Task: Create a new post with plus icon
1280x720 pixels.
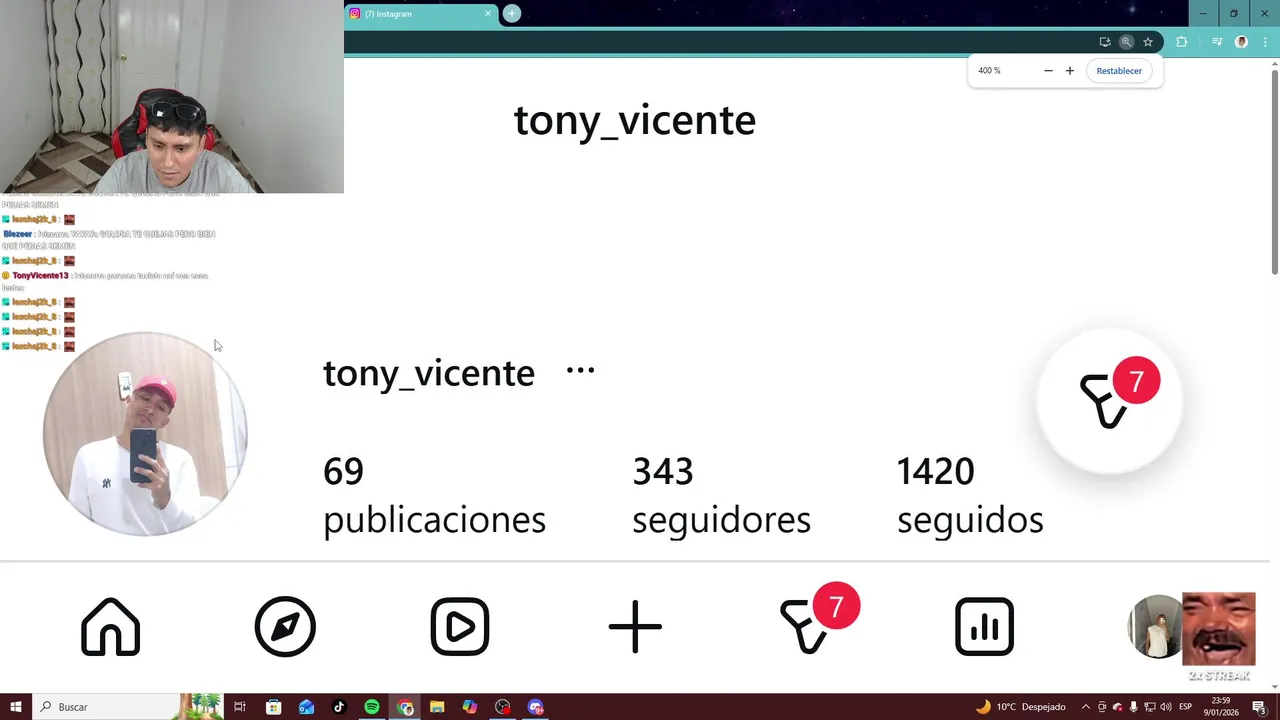Action: tap(635, 627)
